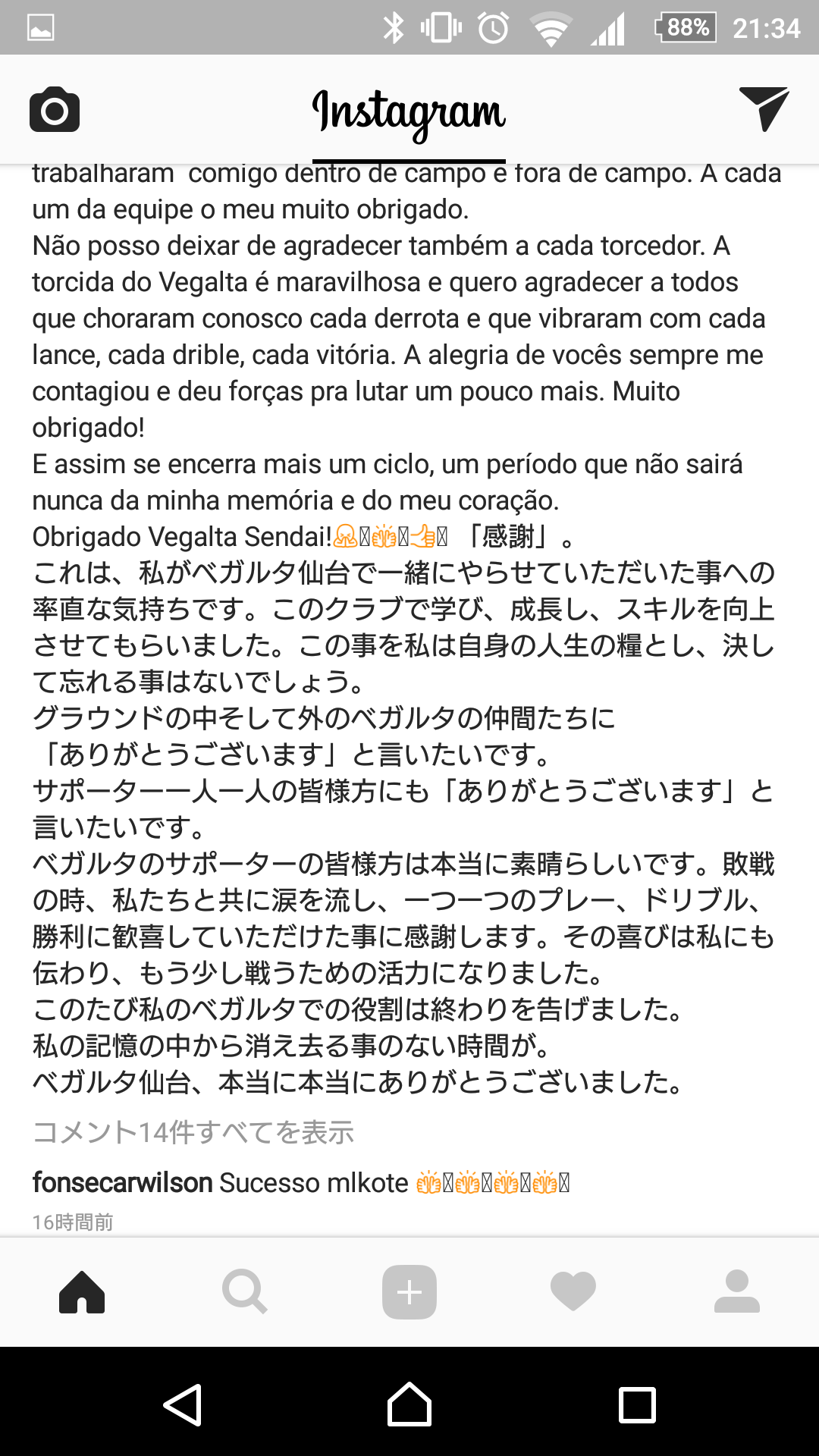This screenshot has height=1456, width=819.
Task: Open the Instagram camera
Action: (55, 110)
